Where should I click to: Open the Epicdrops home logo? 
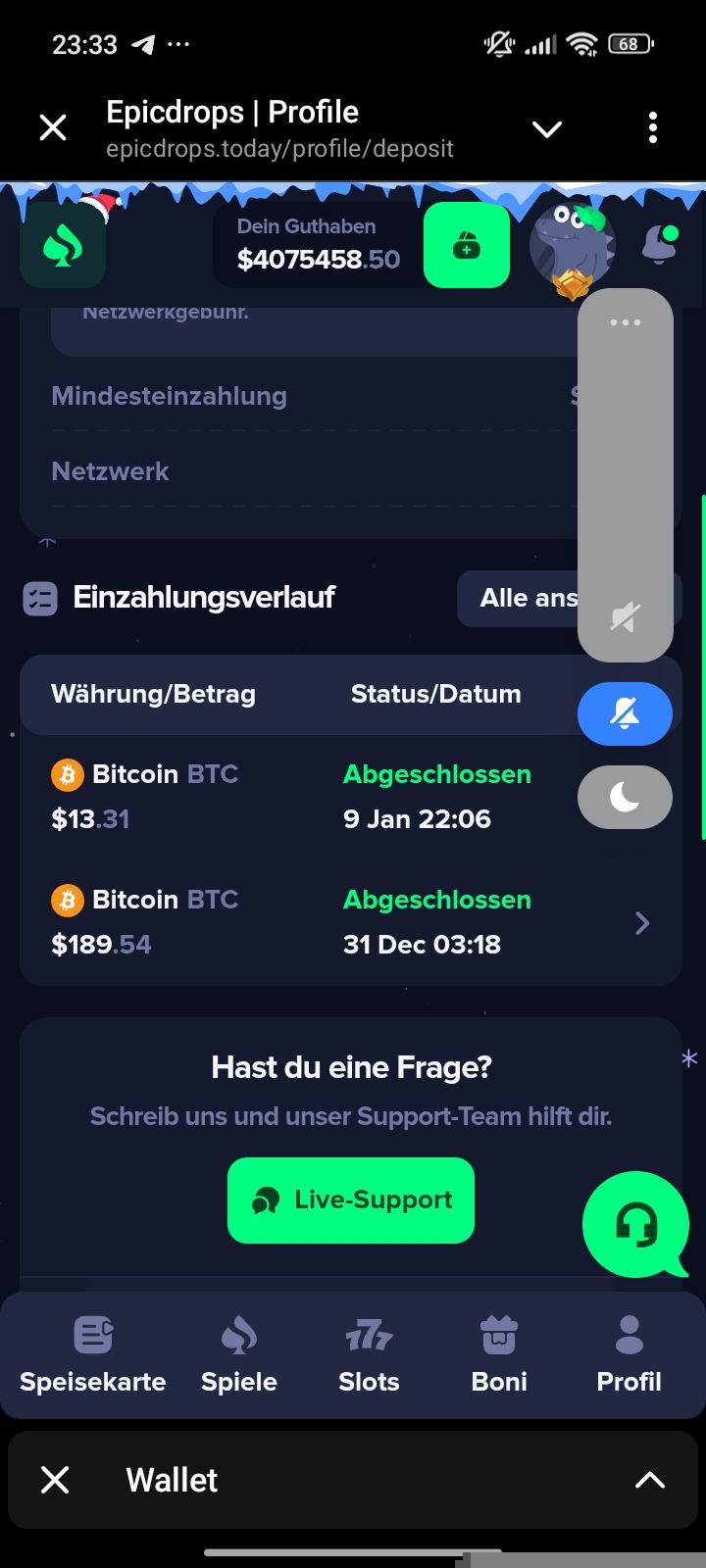click(x=63, y=245)
